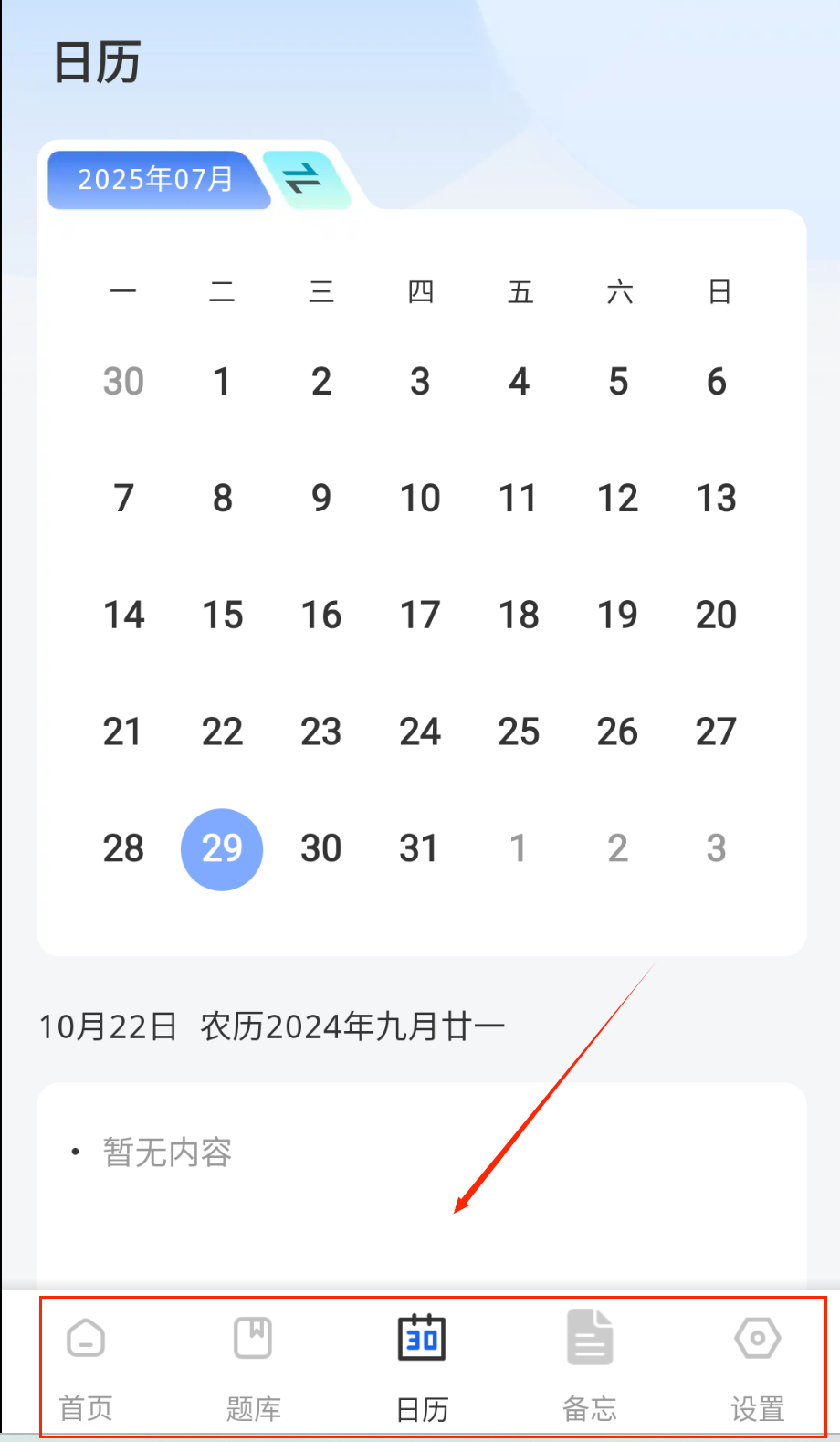The height and width of the screenshot is (1442, 840).
Task: Choose date 9 on the calendar
Action: [x=321, y=499]
